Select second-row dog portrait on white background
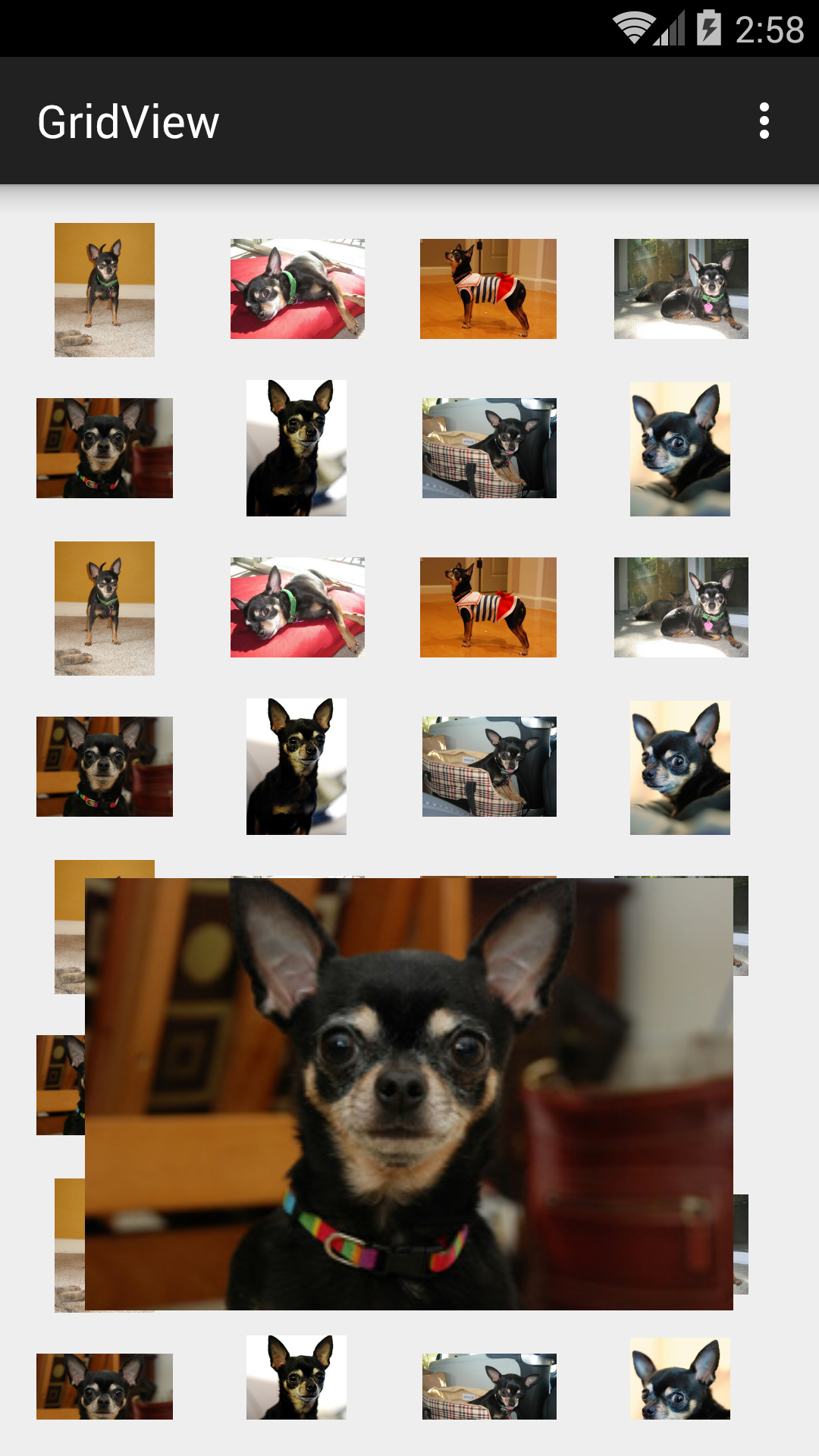Screen dimensions: 819x1456 click(297, 448)
